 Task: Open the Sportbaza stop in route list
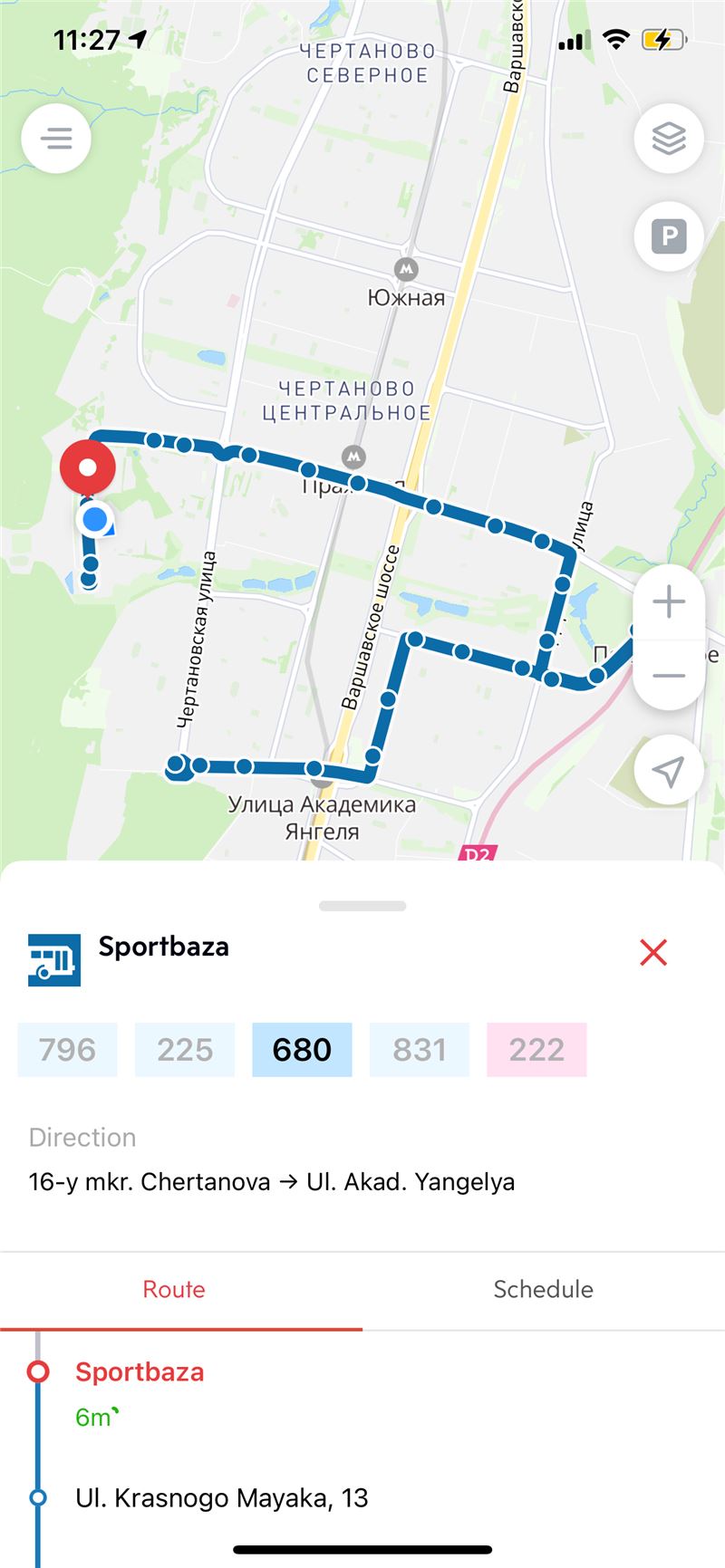[x=140, y=1371]
